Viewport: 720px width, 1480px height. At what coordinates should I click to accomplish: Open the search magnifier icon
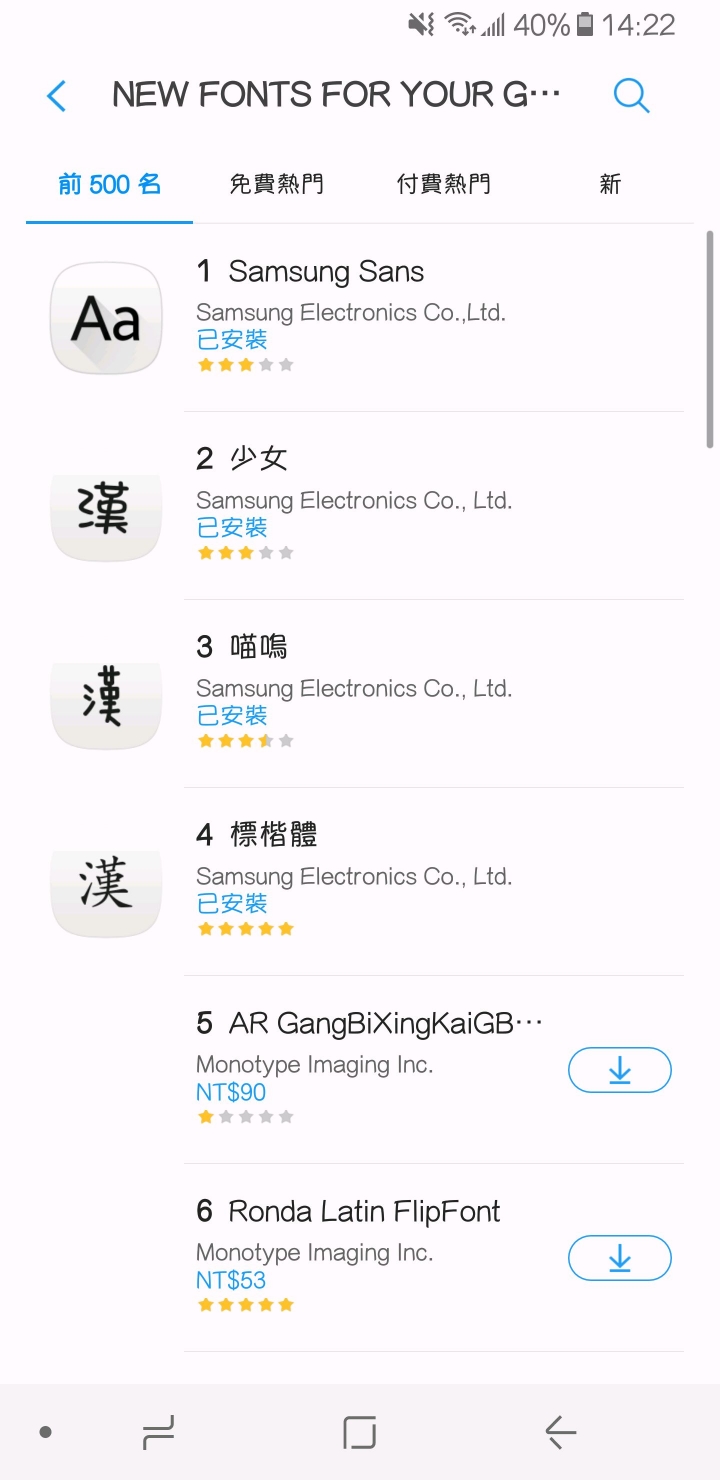631,96
